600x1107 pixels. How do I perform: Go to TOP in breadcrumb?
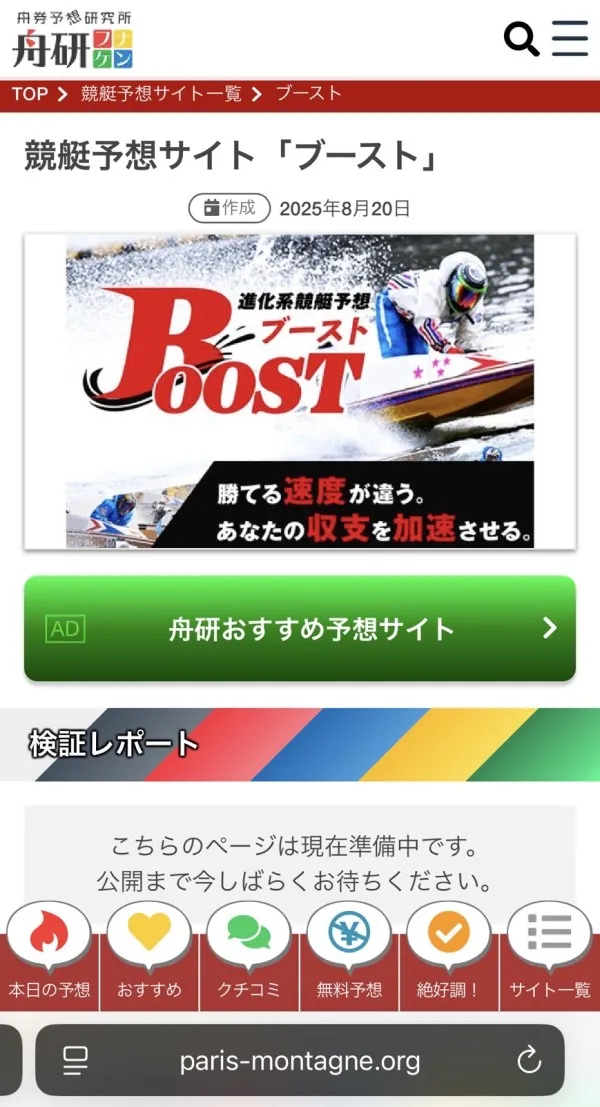pos(30,94)
